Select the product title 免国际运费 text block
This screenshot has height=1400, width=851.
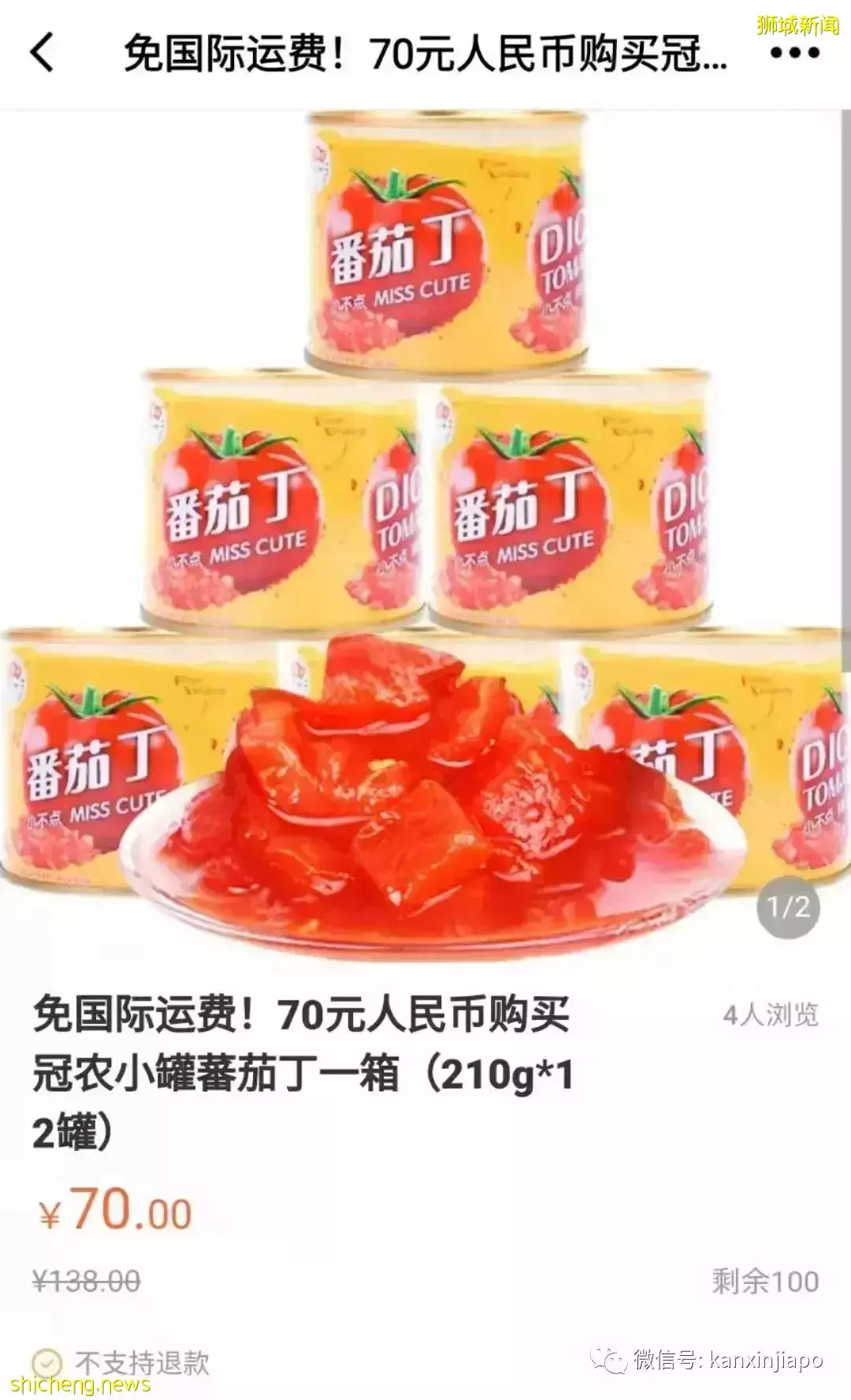pyautogui.click(x=307, y=1068)
